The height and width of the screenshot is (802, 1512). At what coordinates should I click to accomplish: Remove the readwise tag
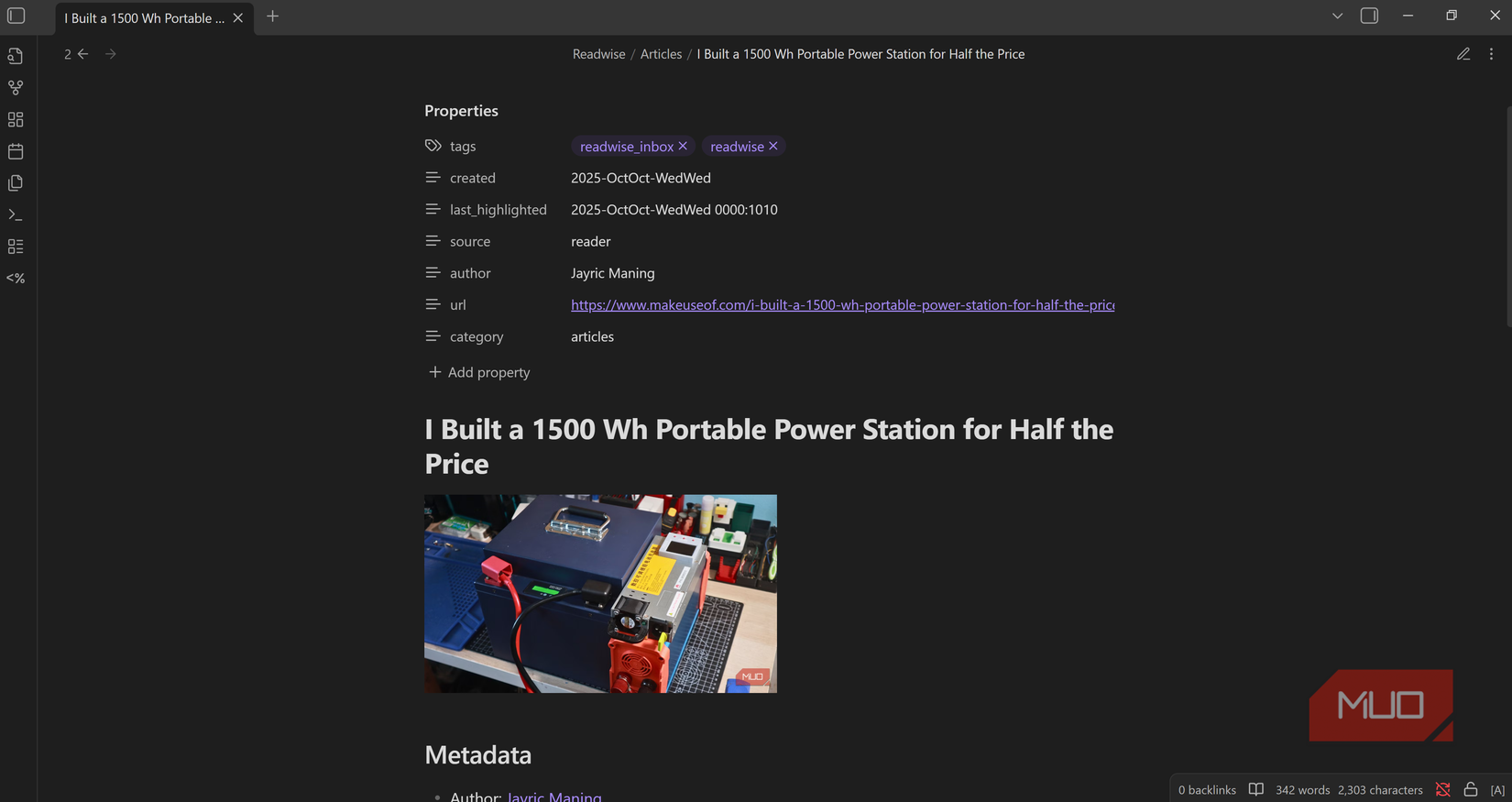773,146
